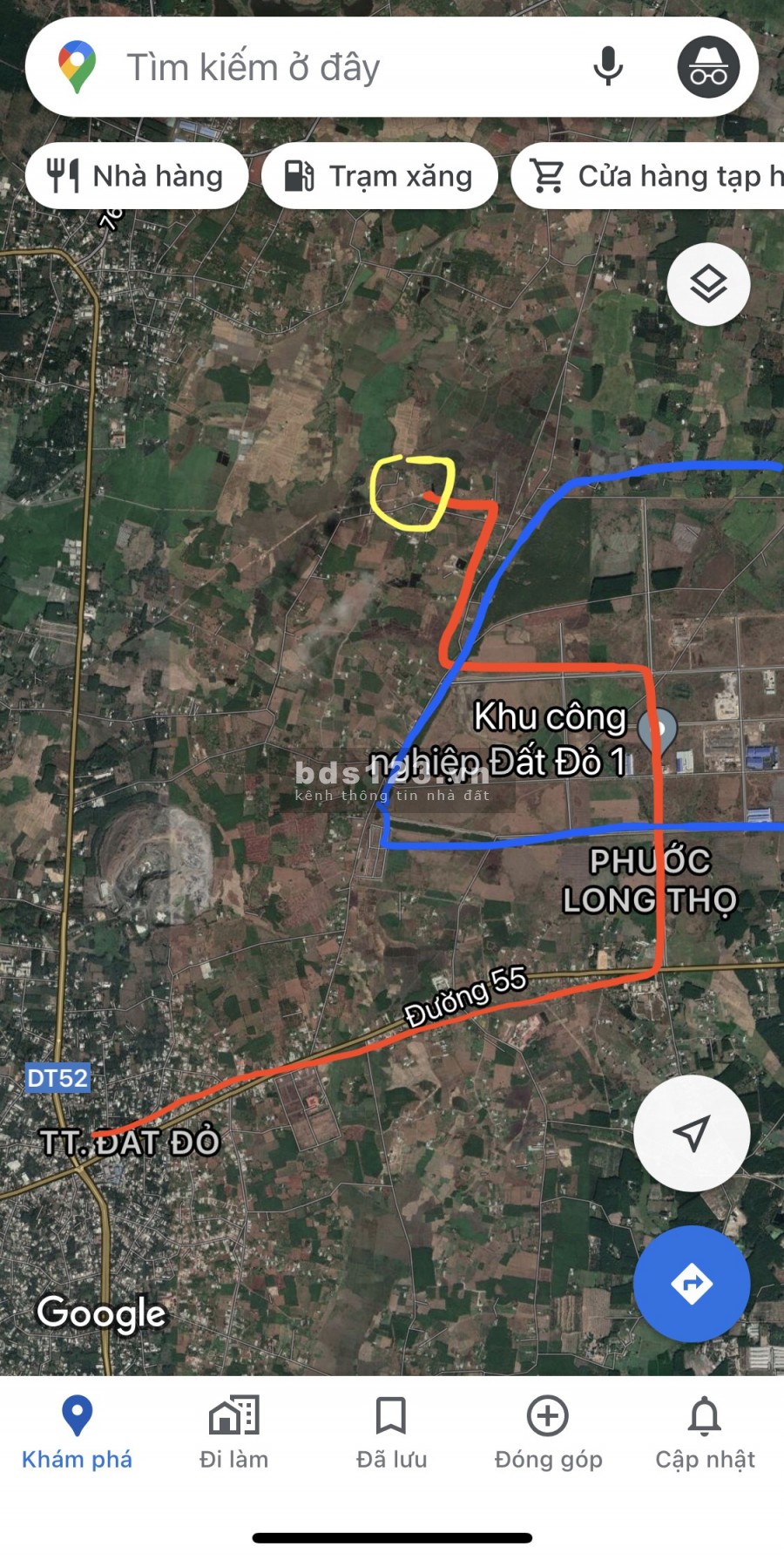Center map on my current location
Viewport: 784px width, 1560px height.
(691, 1133)
